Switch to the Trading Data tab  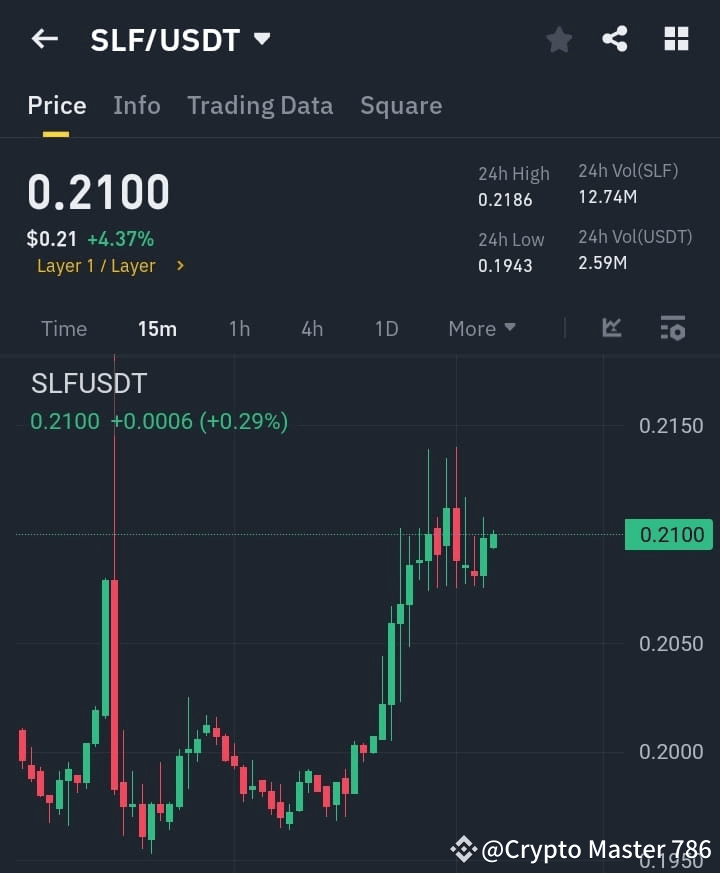(x=260, y=105)
